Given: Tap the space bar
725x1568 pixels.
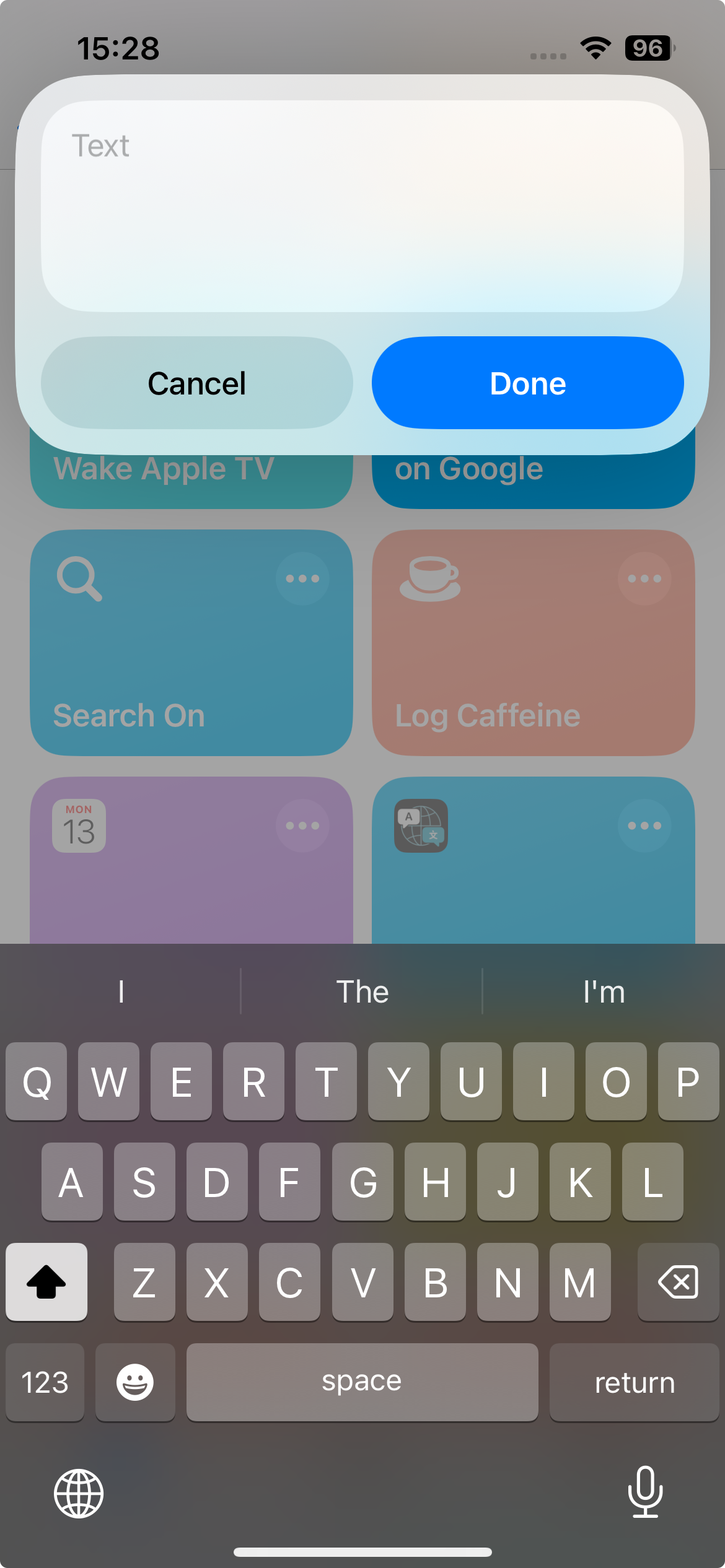Looking at the screenshot, I should (x=362, y=1382).
